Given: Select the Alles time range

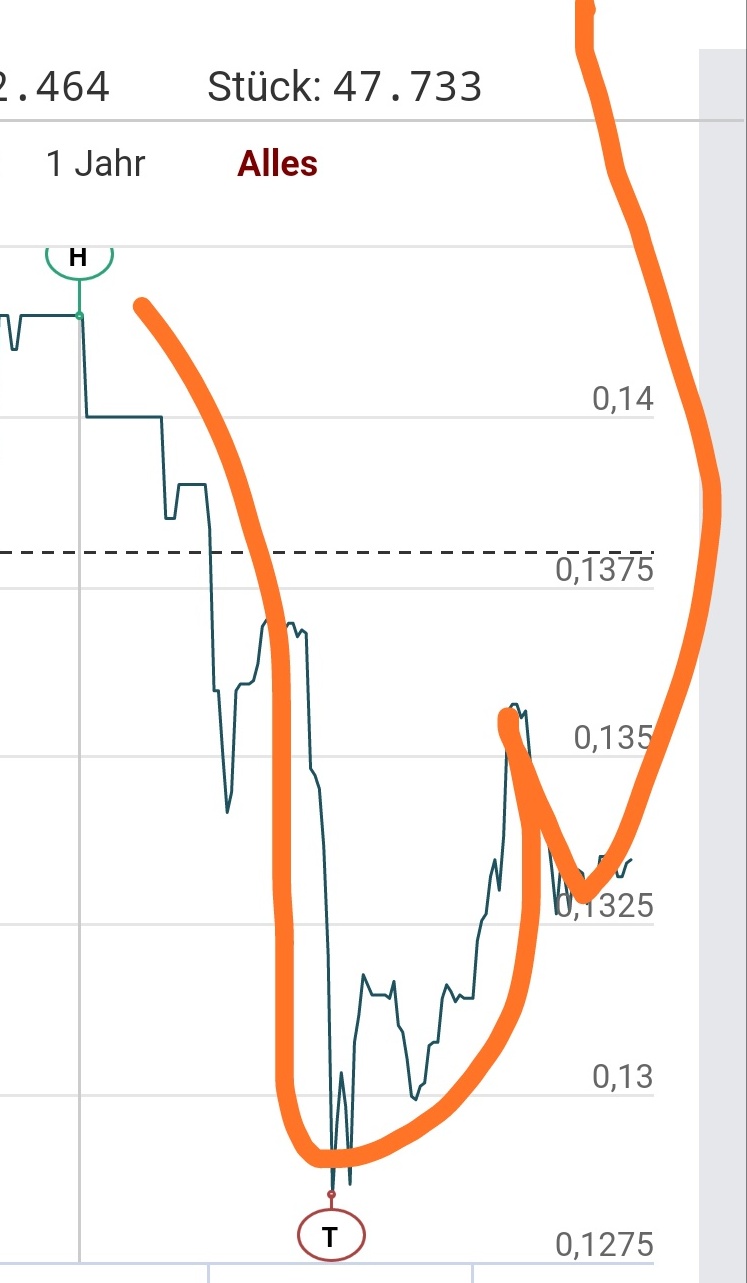Looking at the screenshot, I should pyautogui.click(x=277, y=163).
